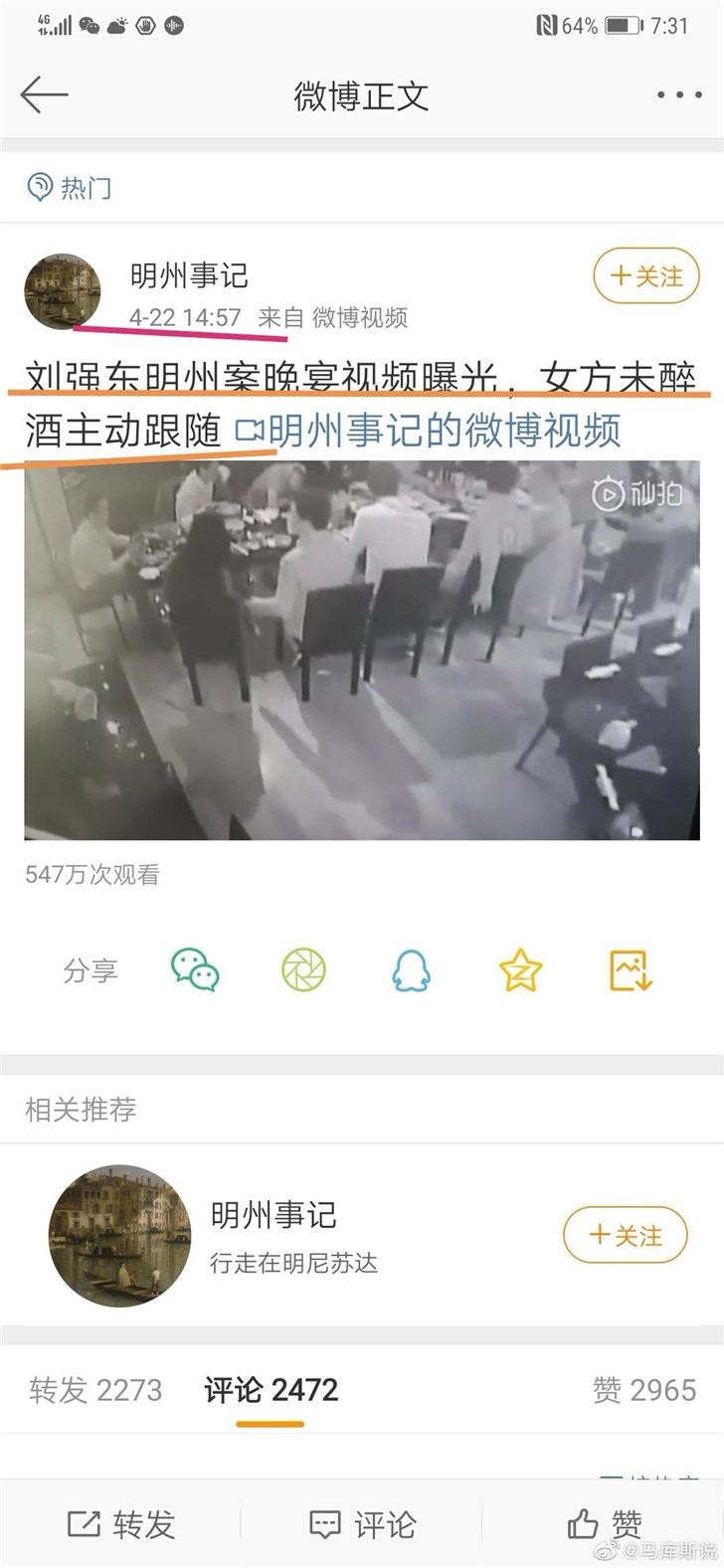Like the post with the bottom 赞 button

[604, 1524]
